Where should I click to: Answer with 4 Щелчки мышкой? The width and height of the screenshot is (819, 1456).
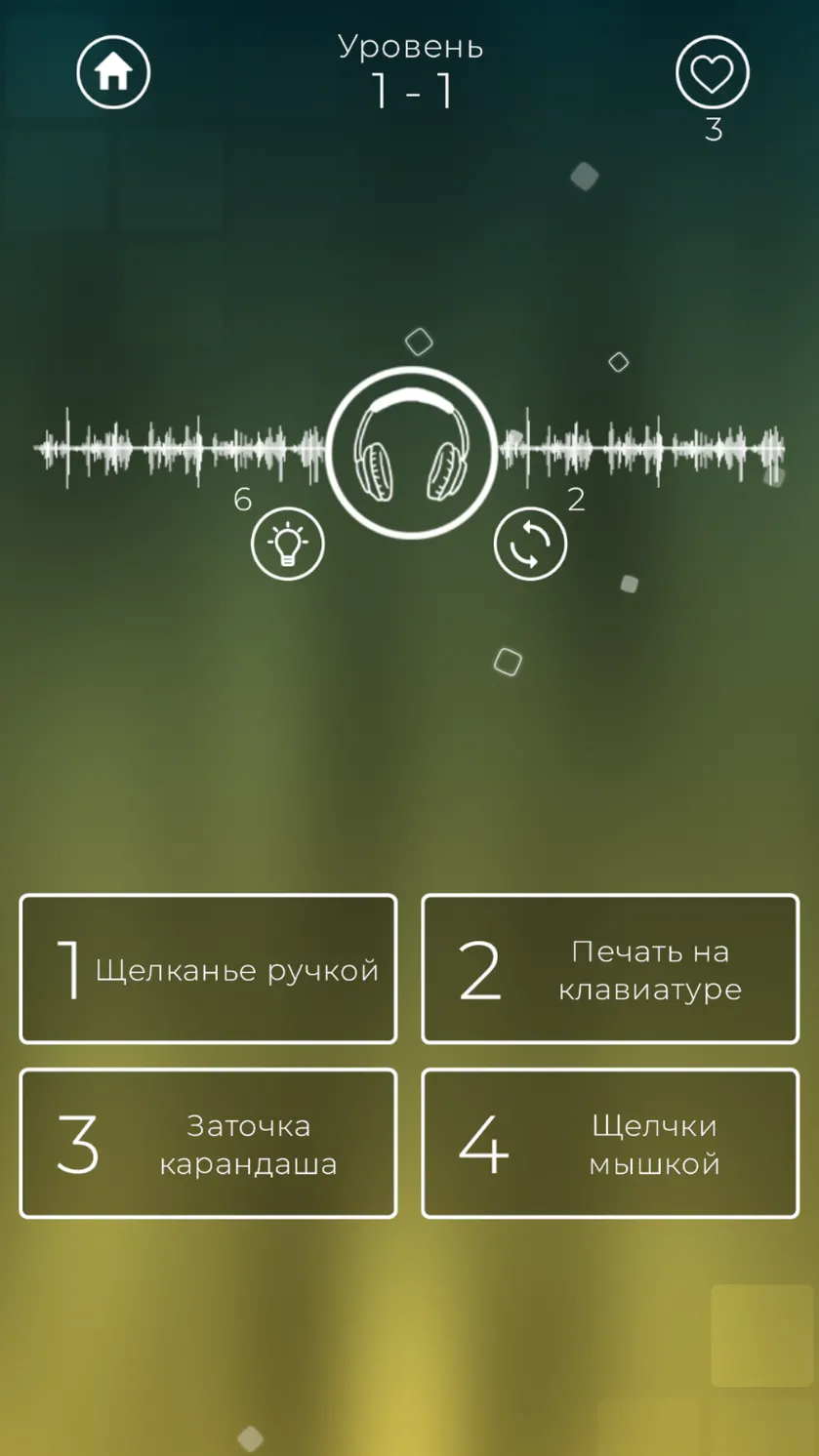610,1144
